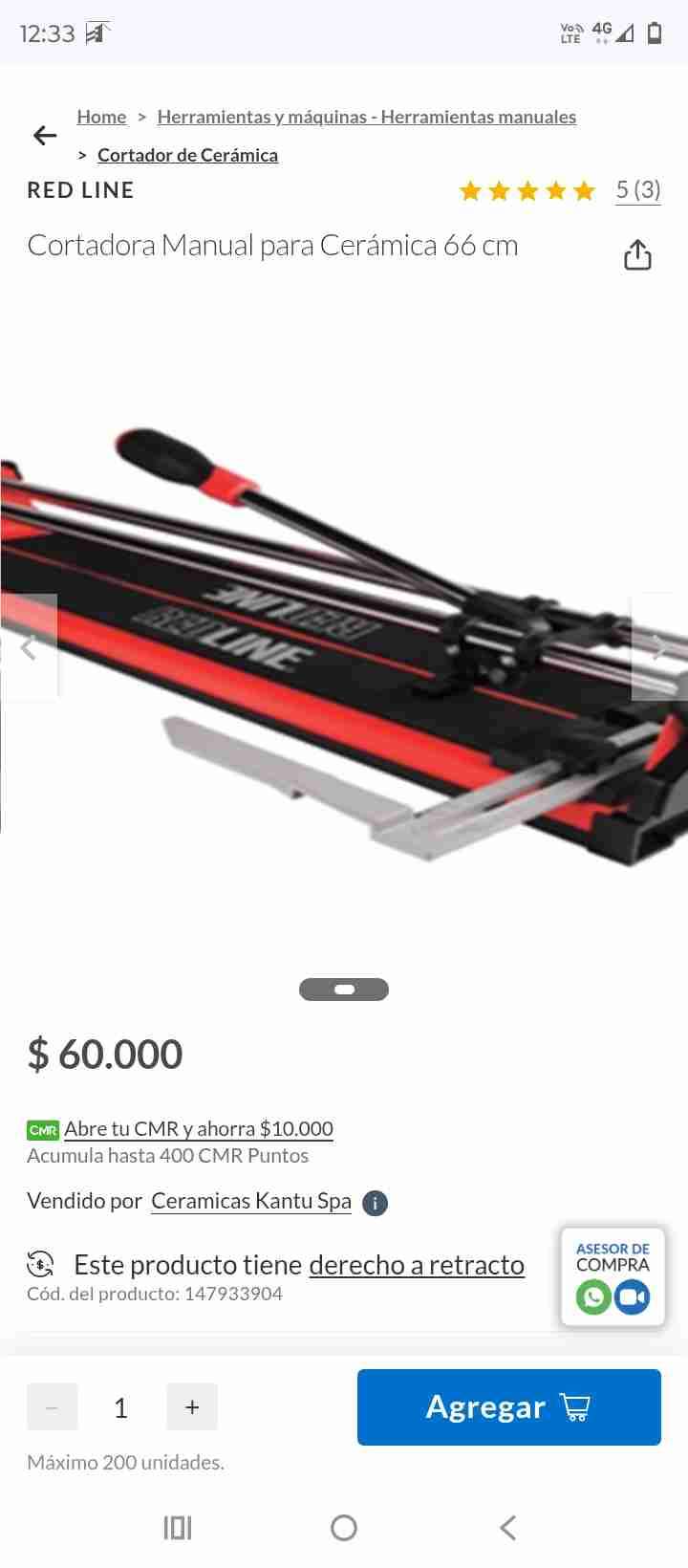Go to the system home screen
688x1568 pixels.
344,1528
